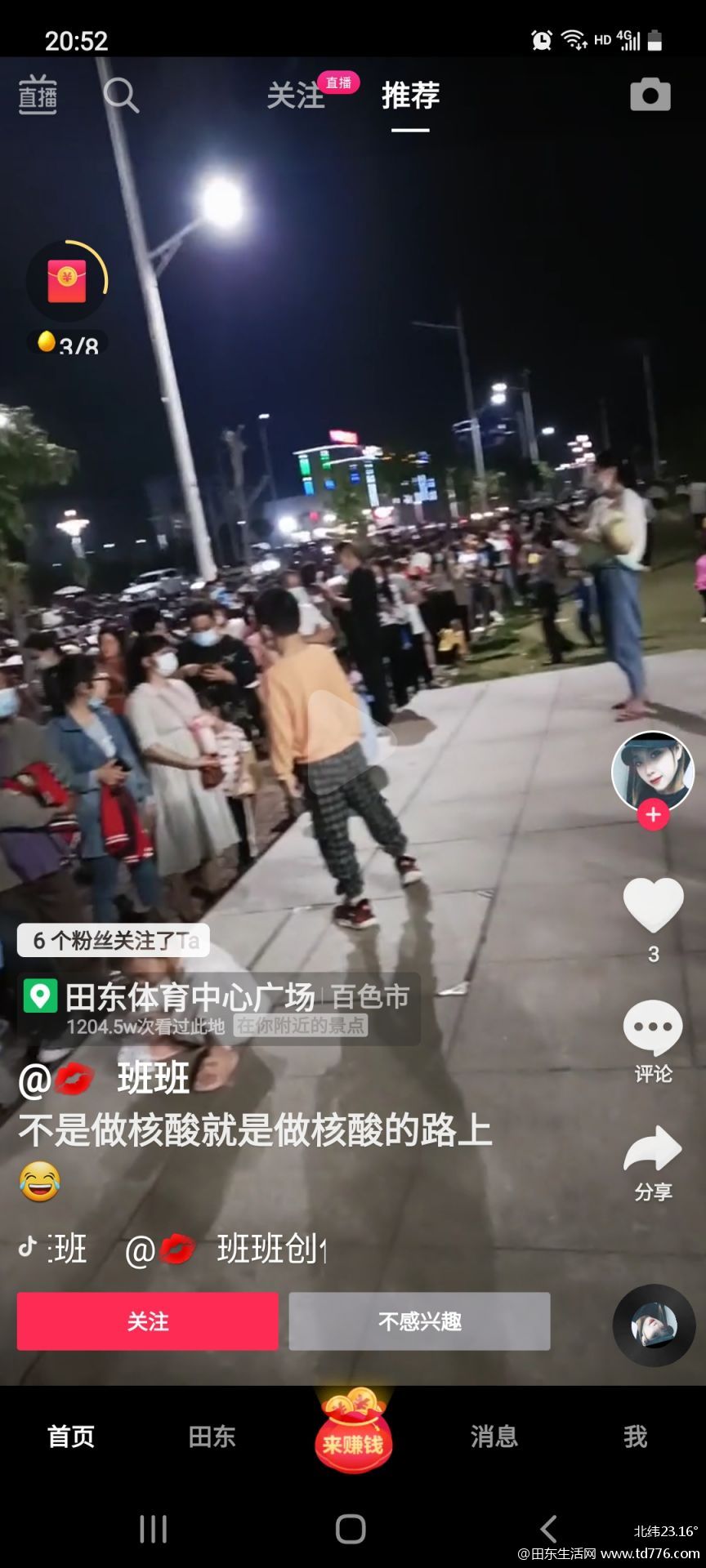This screenshot has width=706, height=1568.
Task: Like this video with the heart
Action: click(653, 905)
